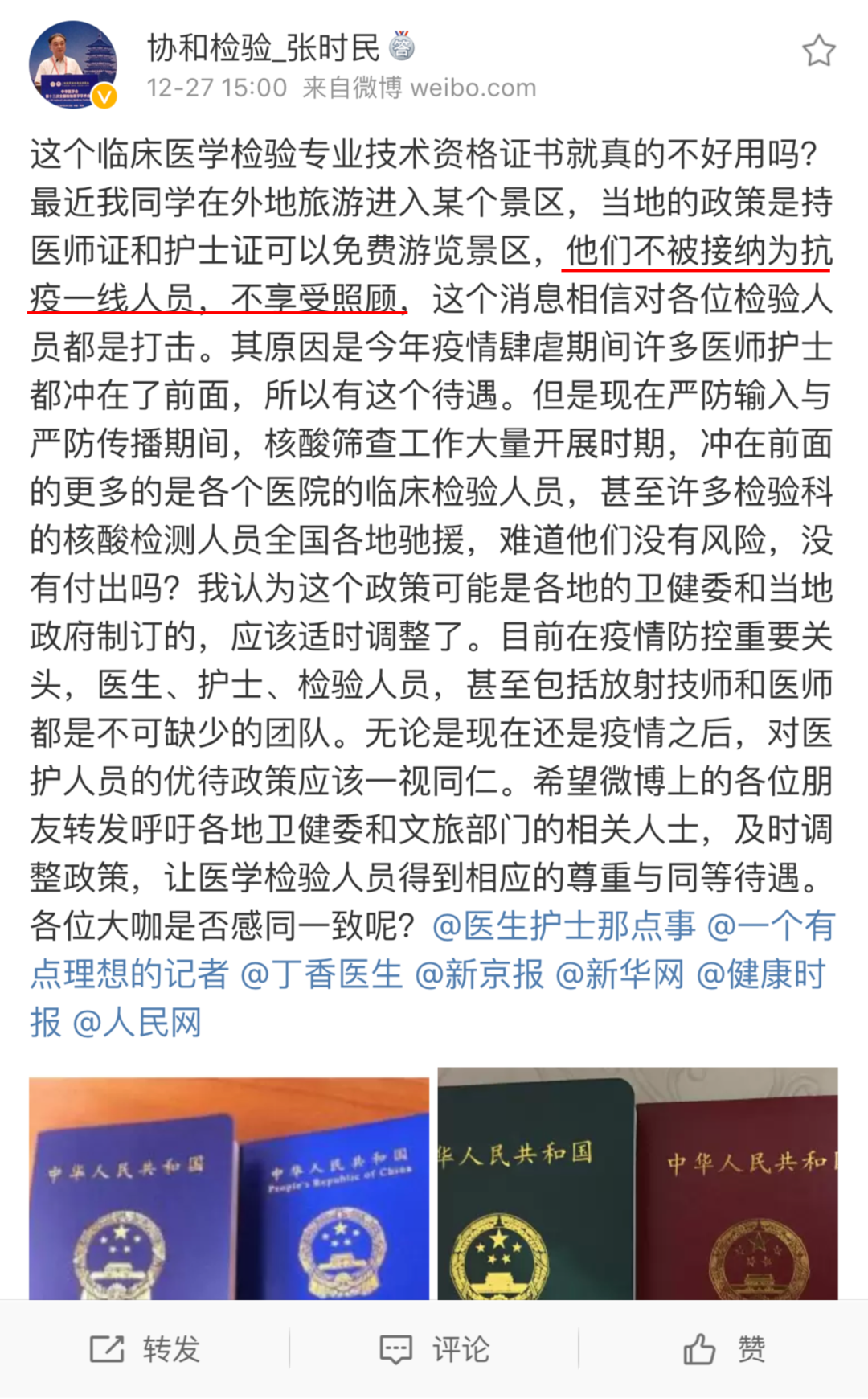The height and width of the screenshot is (1399, 868).
Task: View the green and red certificates photo
Action: pos(638,1184)
